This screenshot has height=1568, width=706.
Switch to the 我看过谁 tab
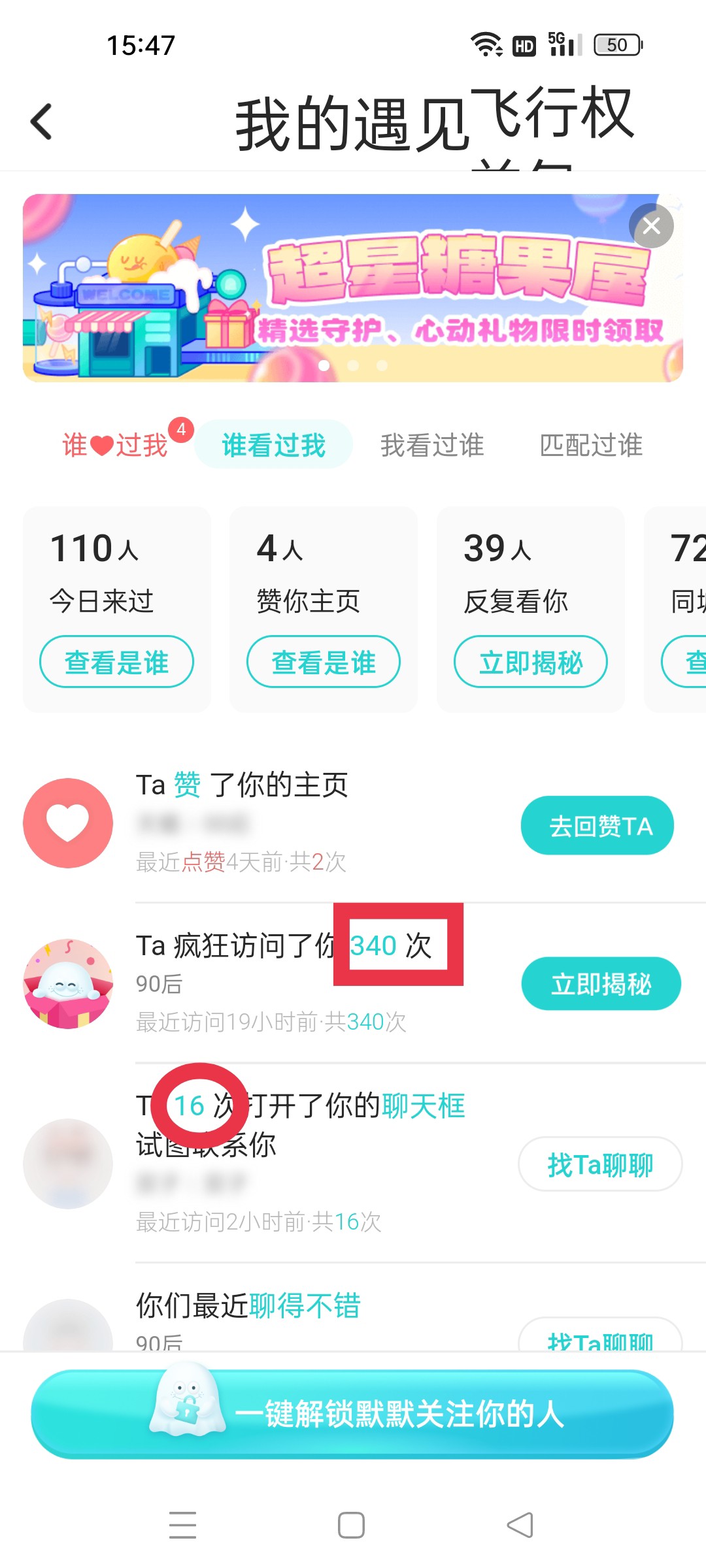[x=432, y=445]
